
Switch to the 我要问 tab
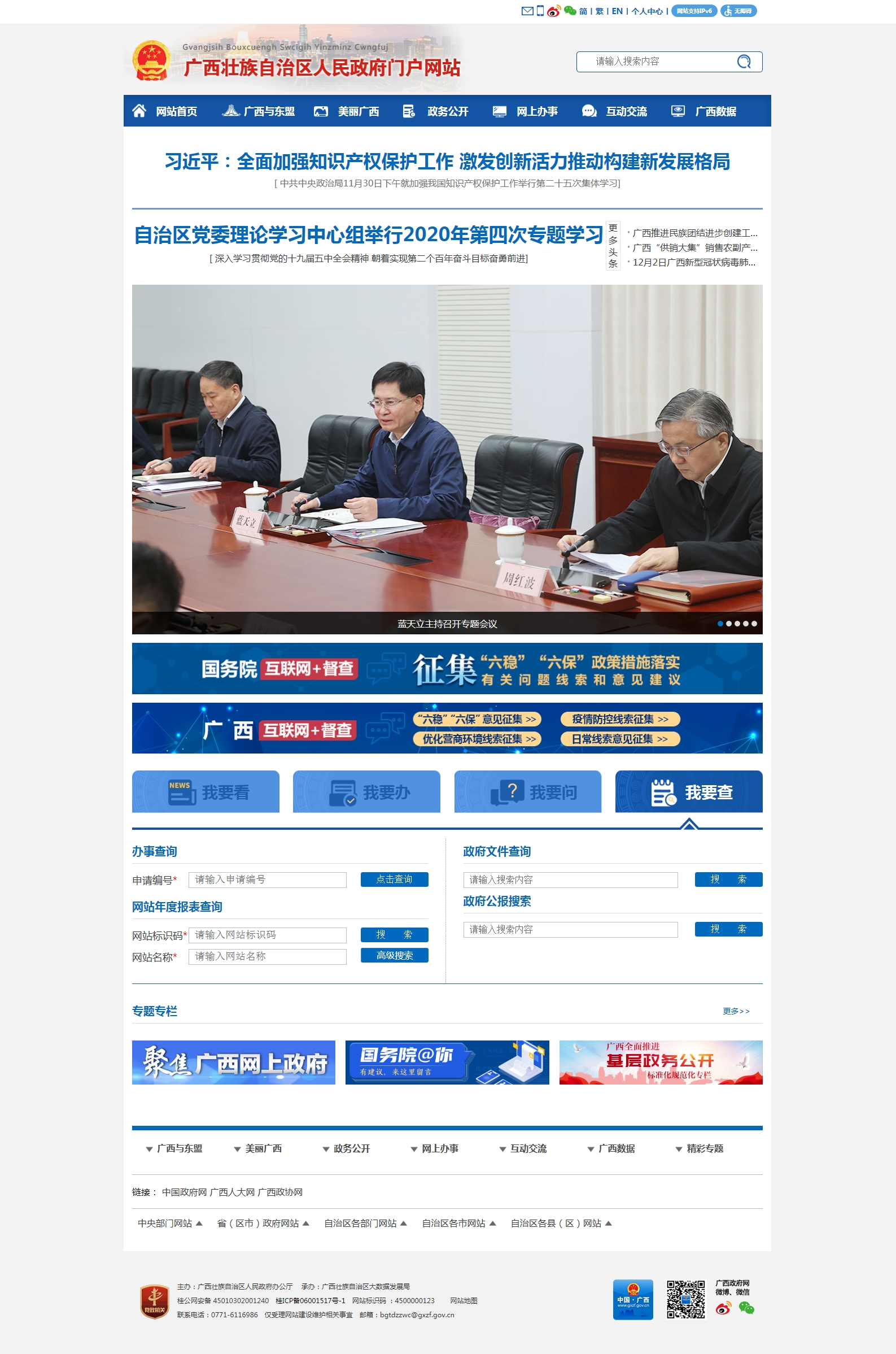pos(527,791)
